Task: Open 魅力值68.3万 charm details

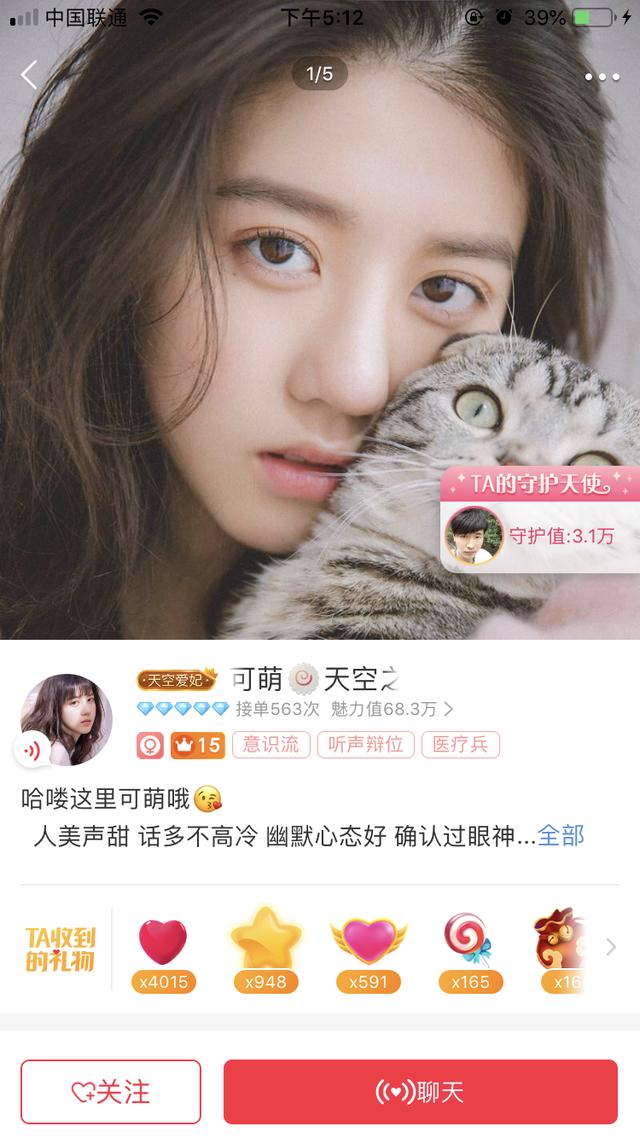Action: (x=392, y=709)
